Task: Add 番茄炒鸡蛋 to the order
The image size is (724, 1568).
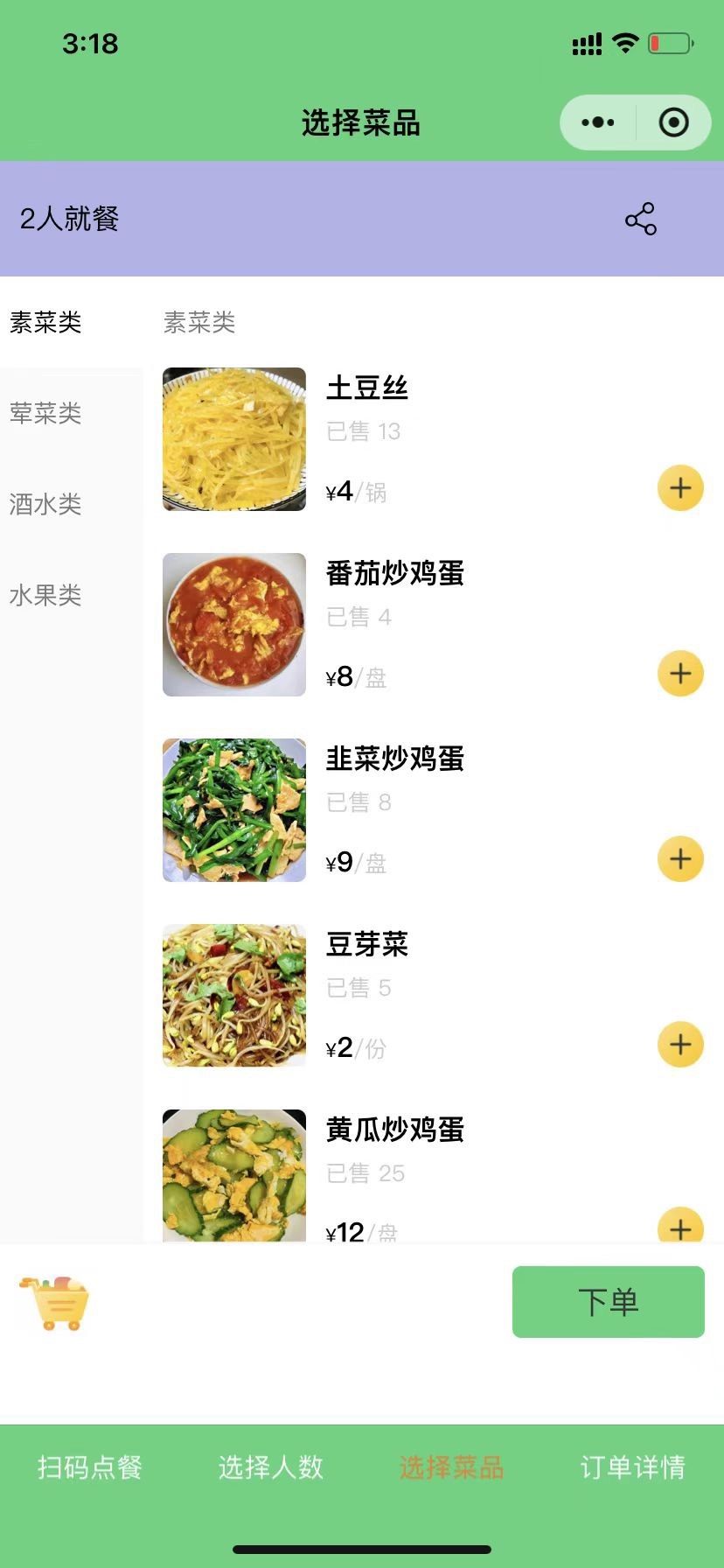Action: pyautogui.click(x=680, y=674)
